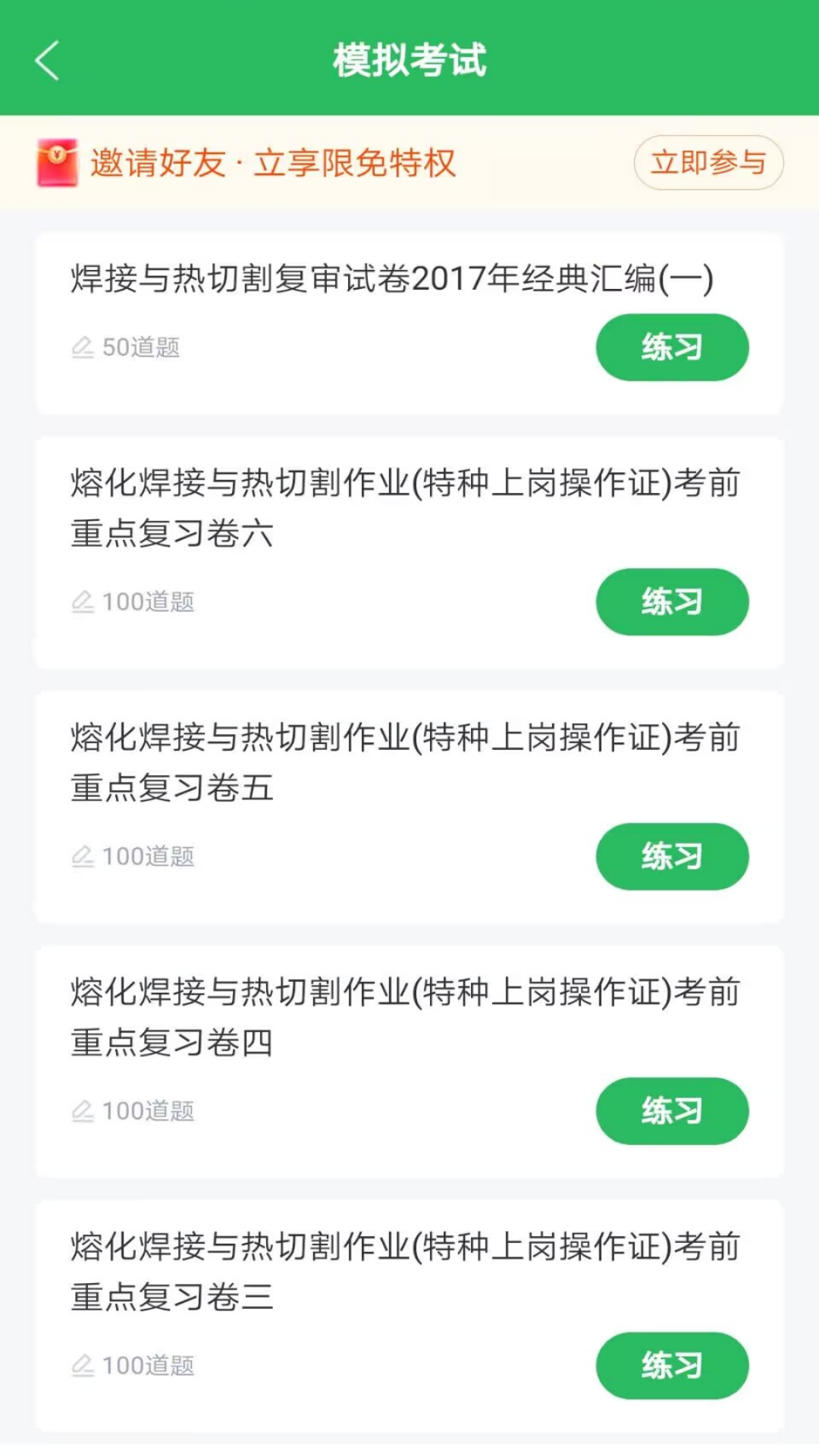Tap the pencil icon on 复习卷四 card
This screenshot has width=819, height=1456.
83,1111
